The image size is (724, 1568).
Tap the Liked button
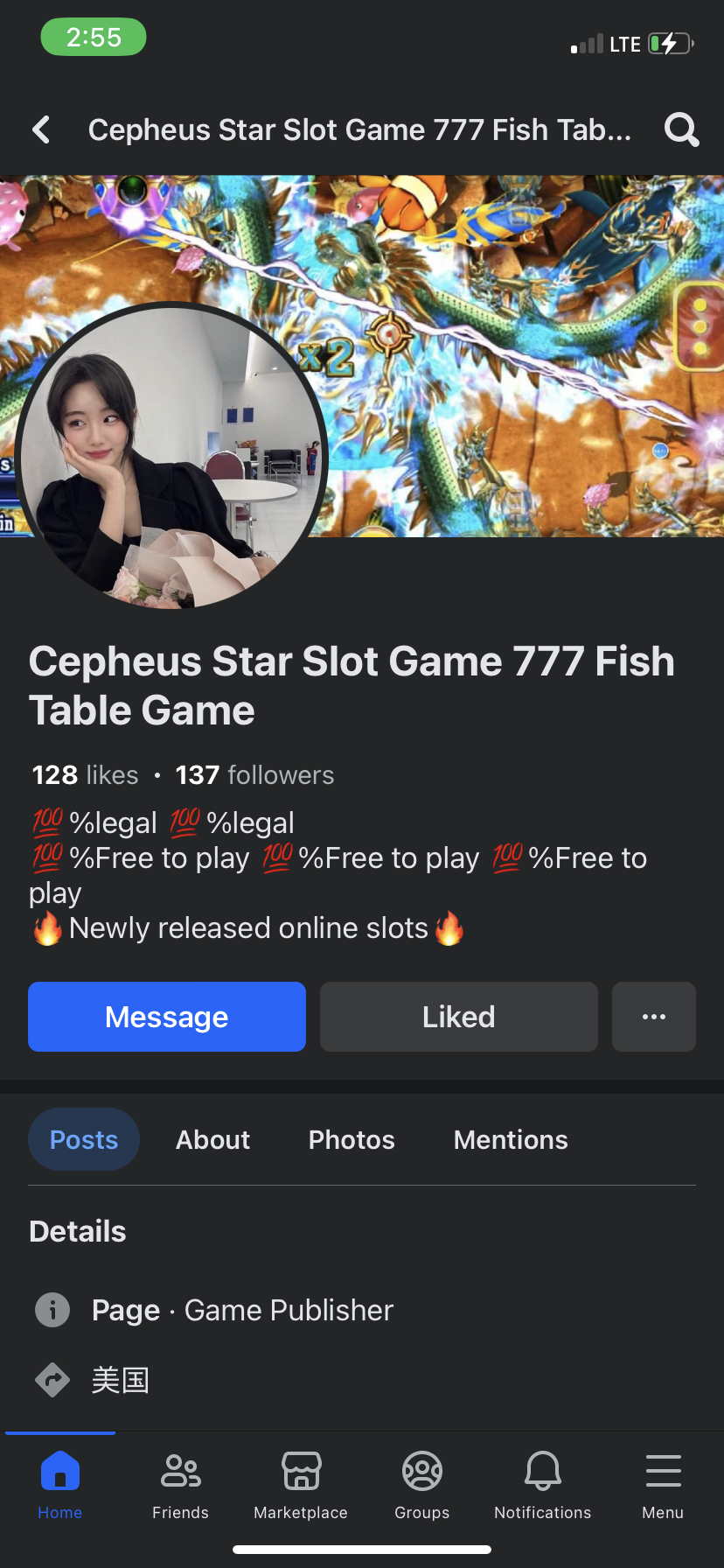point(459,1017)
